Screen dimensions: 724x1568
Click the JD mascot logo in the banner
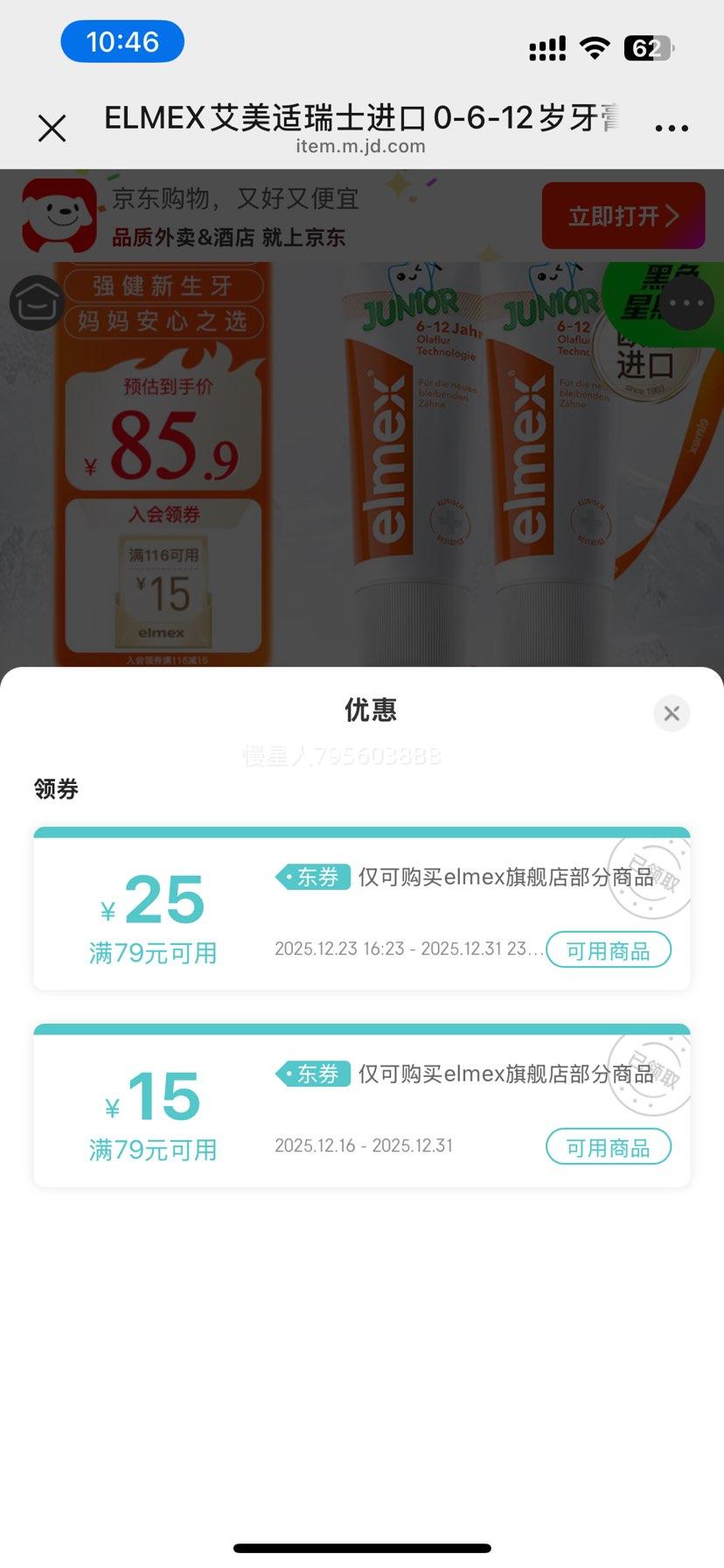[55, 215]
